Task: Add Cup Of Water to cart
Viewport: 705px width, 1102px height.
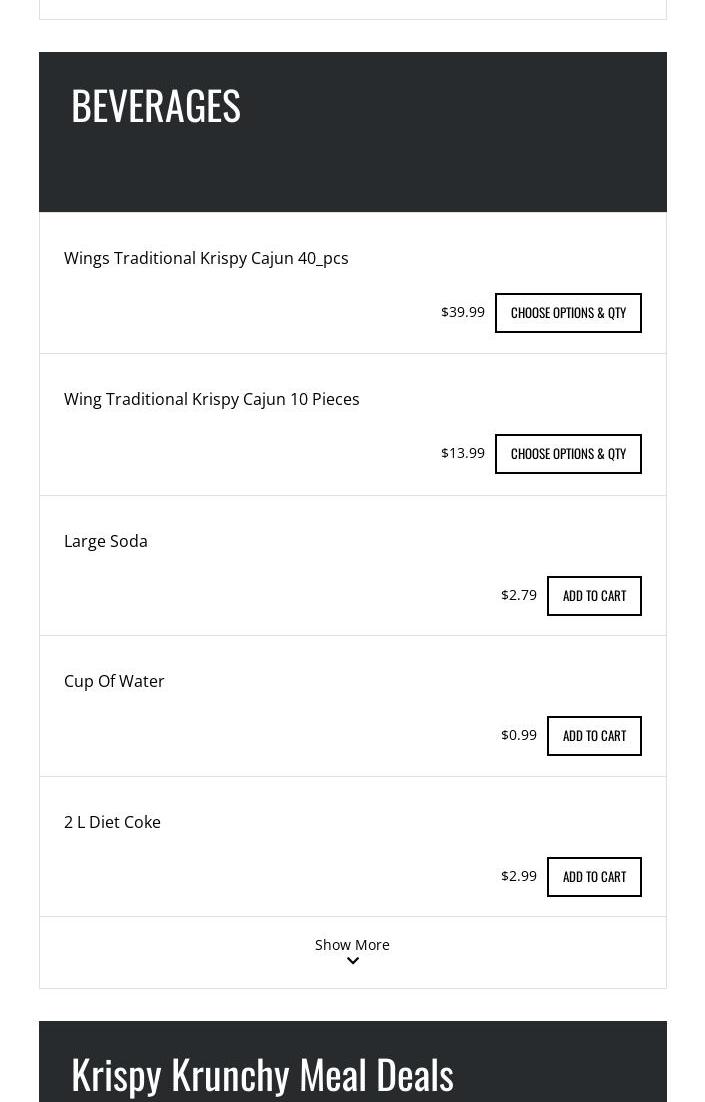Action: (594, 736)
